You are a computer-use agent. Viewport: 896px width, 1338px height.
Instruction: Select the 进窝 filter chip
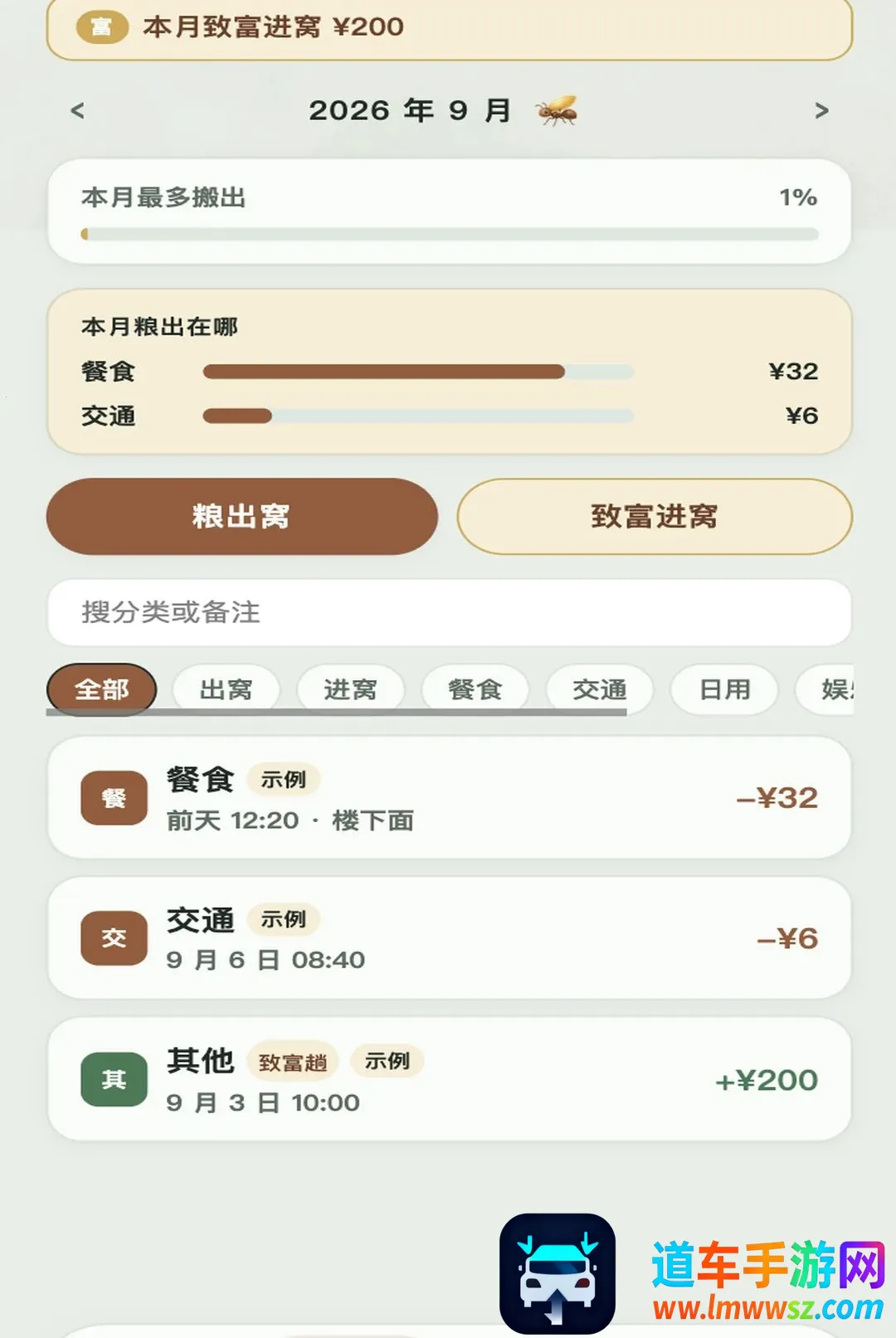coord(350,689)
